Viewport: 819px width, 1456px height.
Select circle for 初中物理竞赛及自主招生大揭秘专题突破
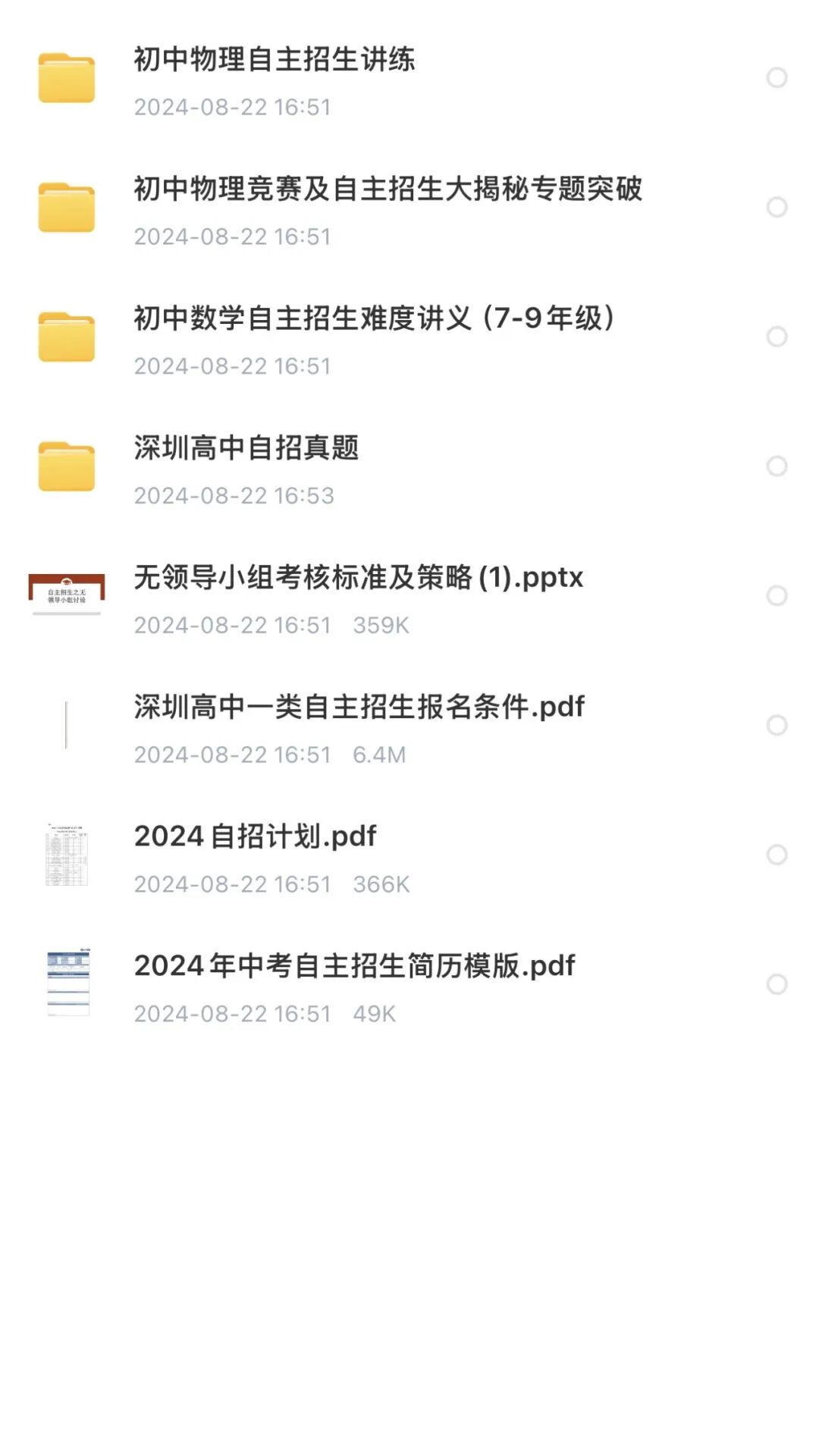pyautogui.click(x=777, y=207)
